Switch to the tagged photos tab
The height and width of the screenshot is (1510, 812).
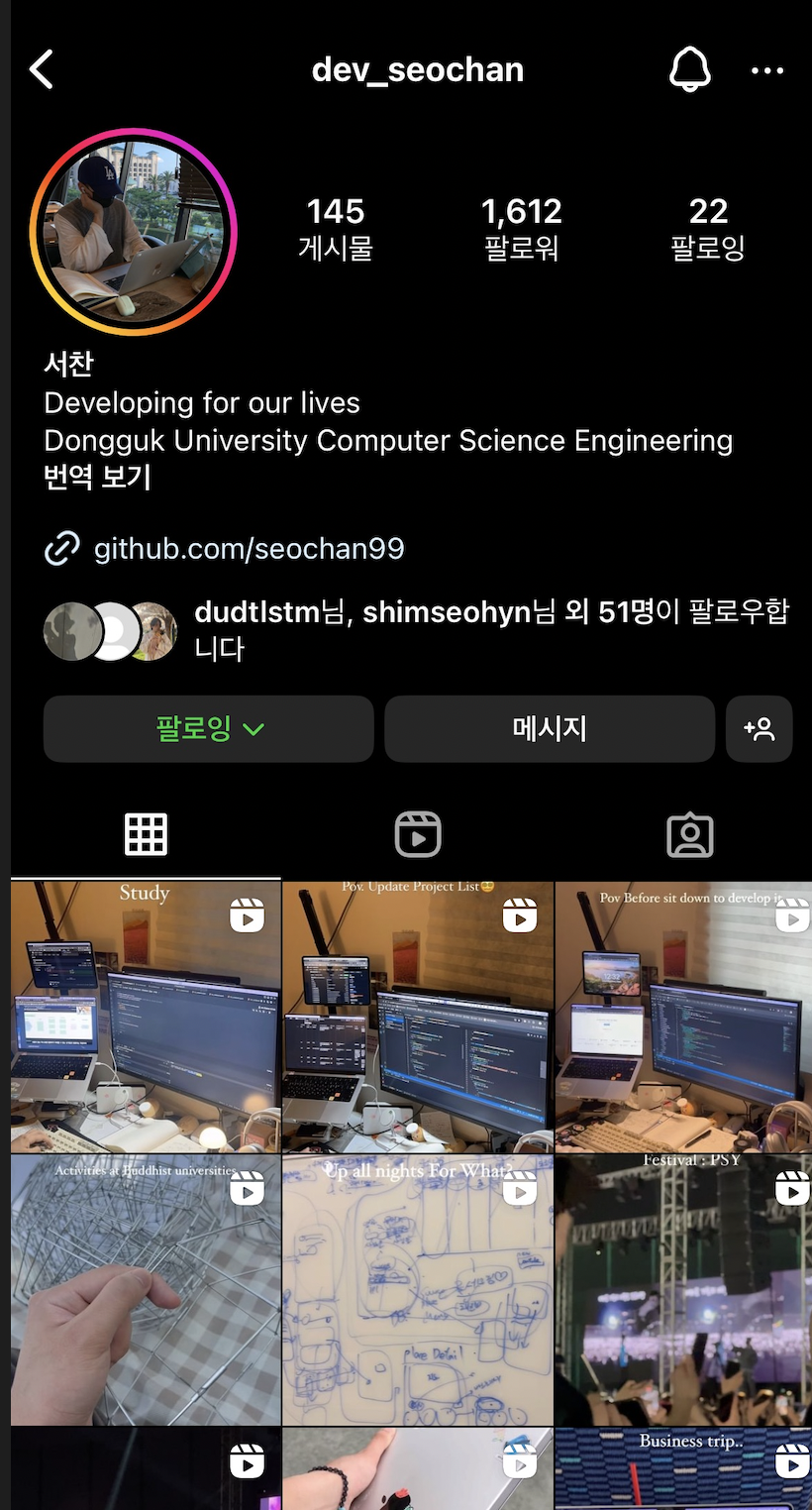point(690,835)
